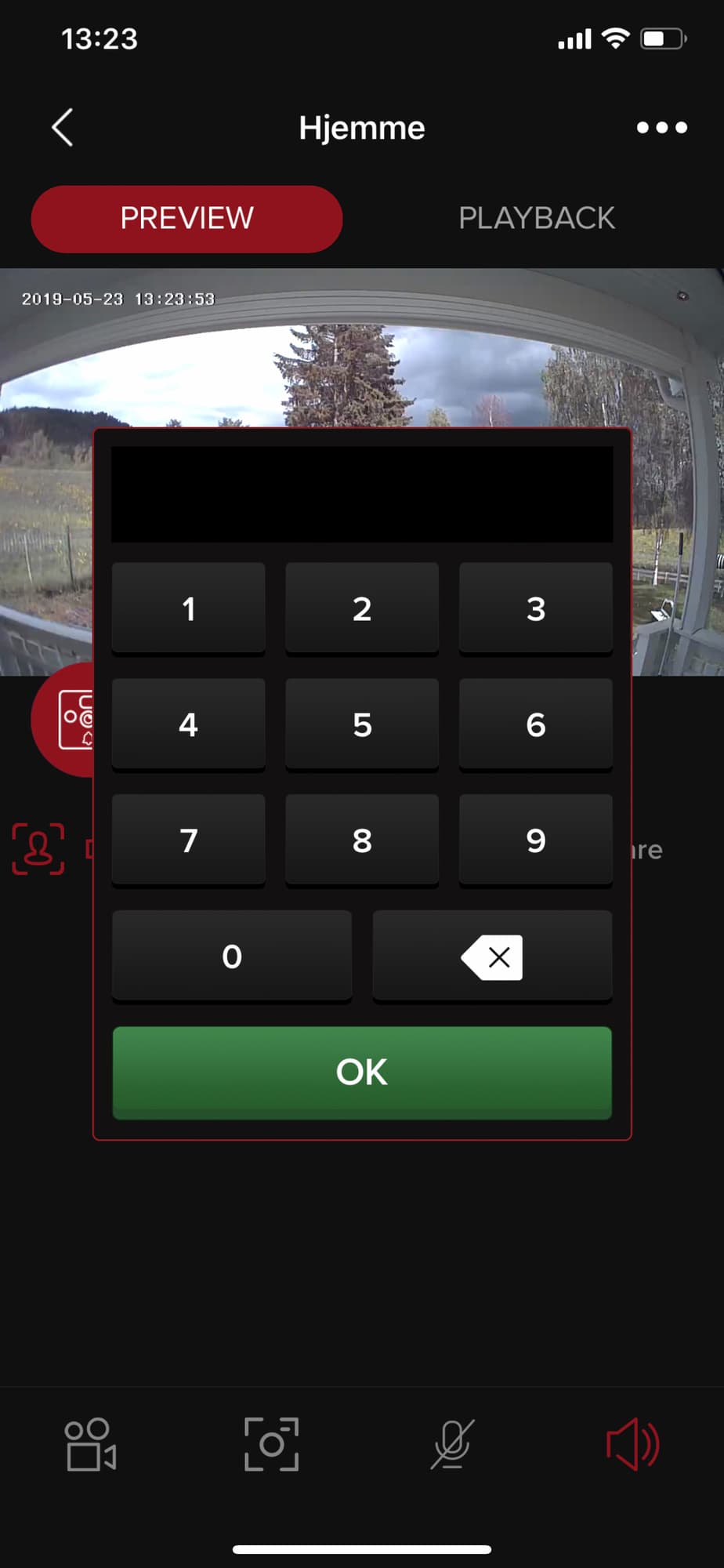Open the three-dot overflow menu

661,128
